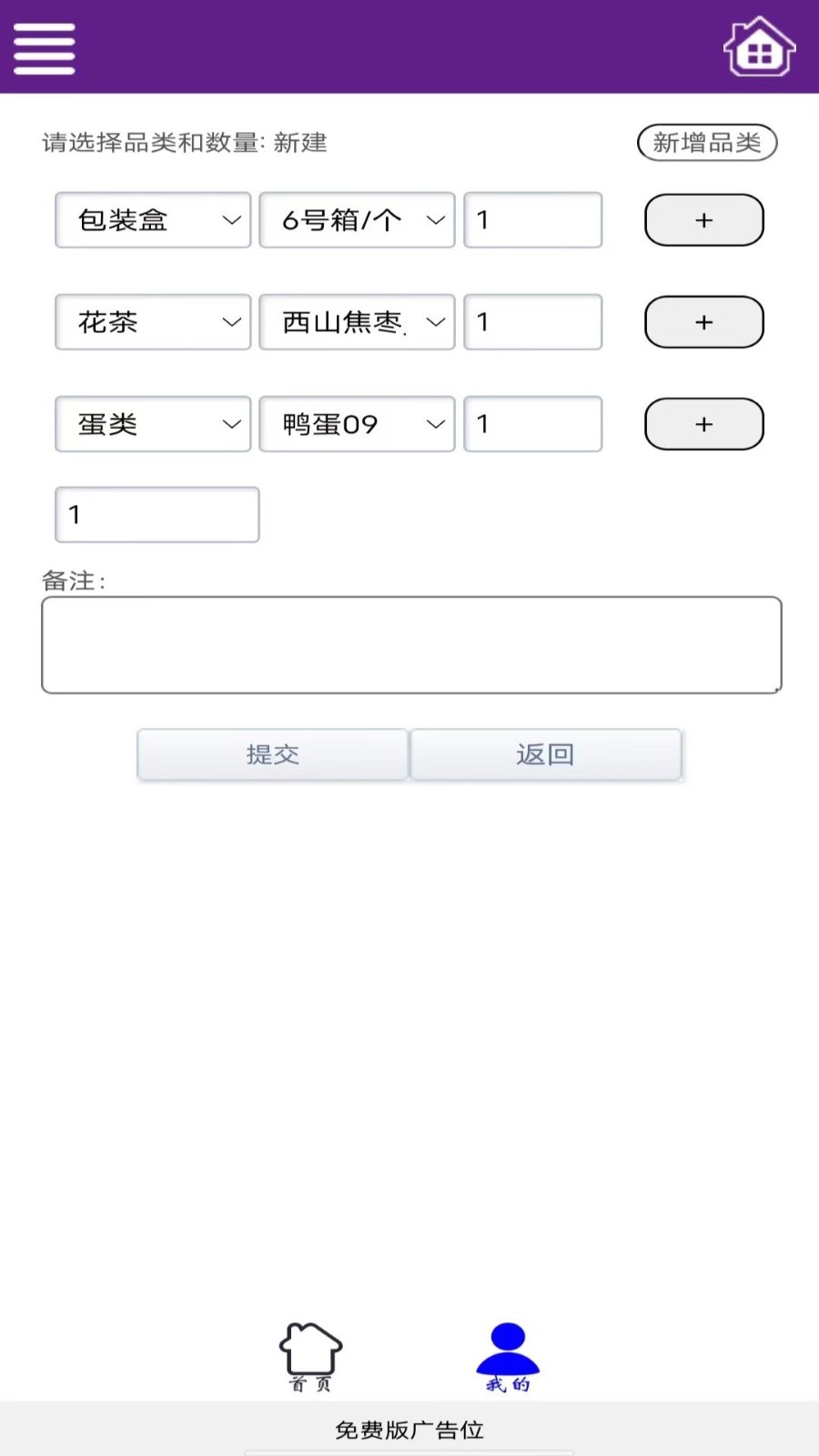Go back with the 返回 button
Screen dimensions: 819x1456
(x=545, y=754)
